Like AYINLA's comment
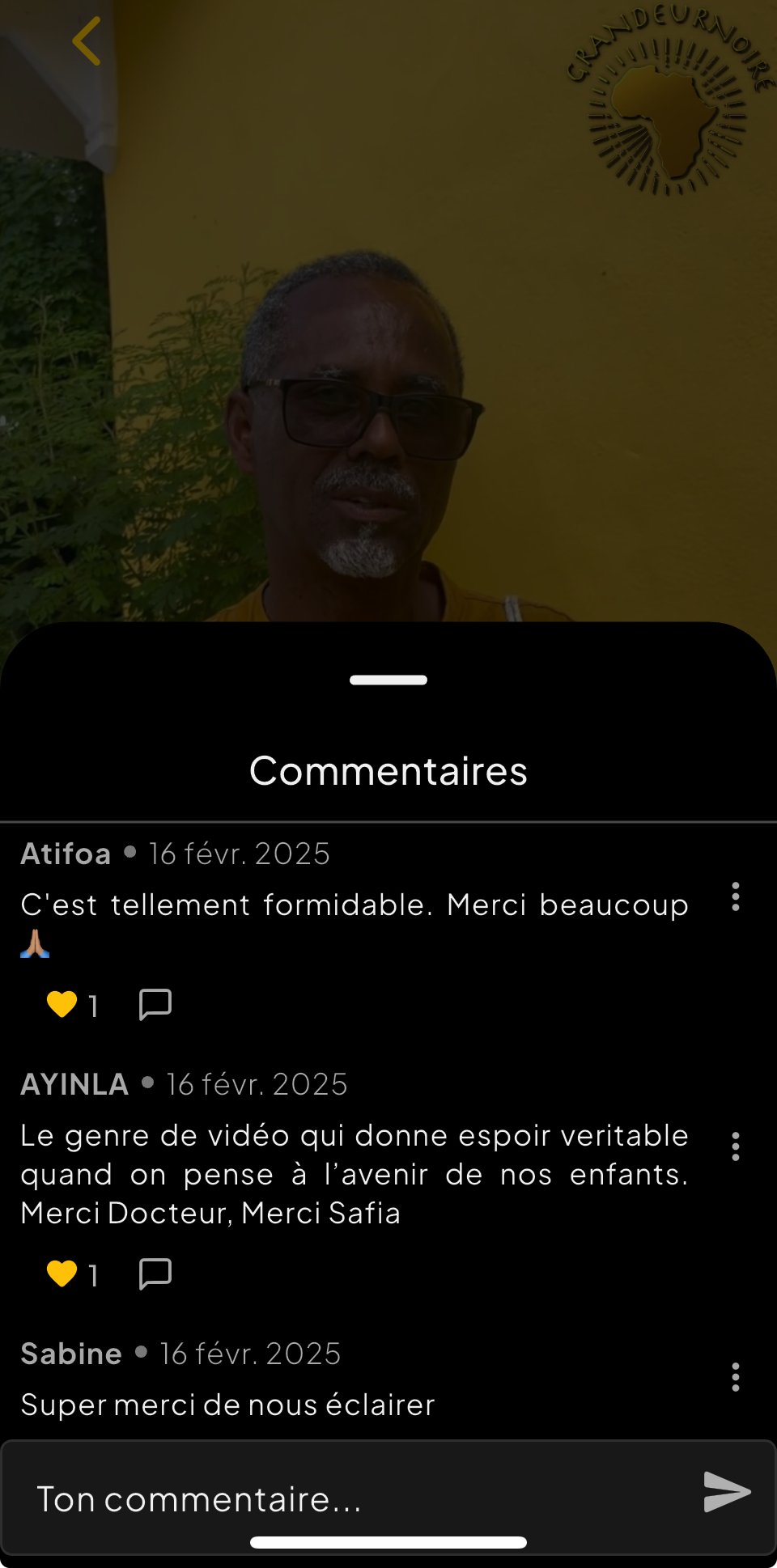Screen dimensions: 777x1568 (x=62, y=1274)
